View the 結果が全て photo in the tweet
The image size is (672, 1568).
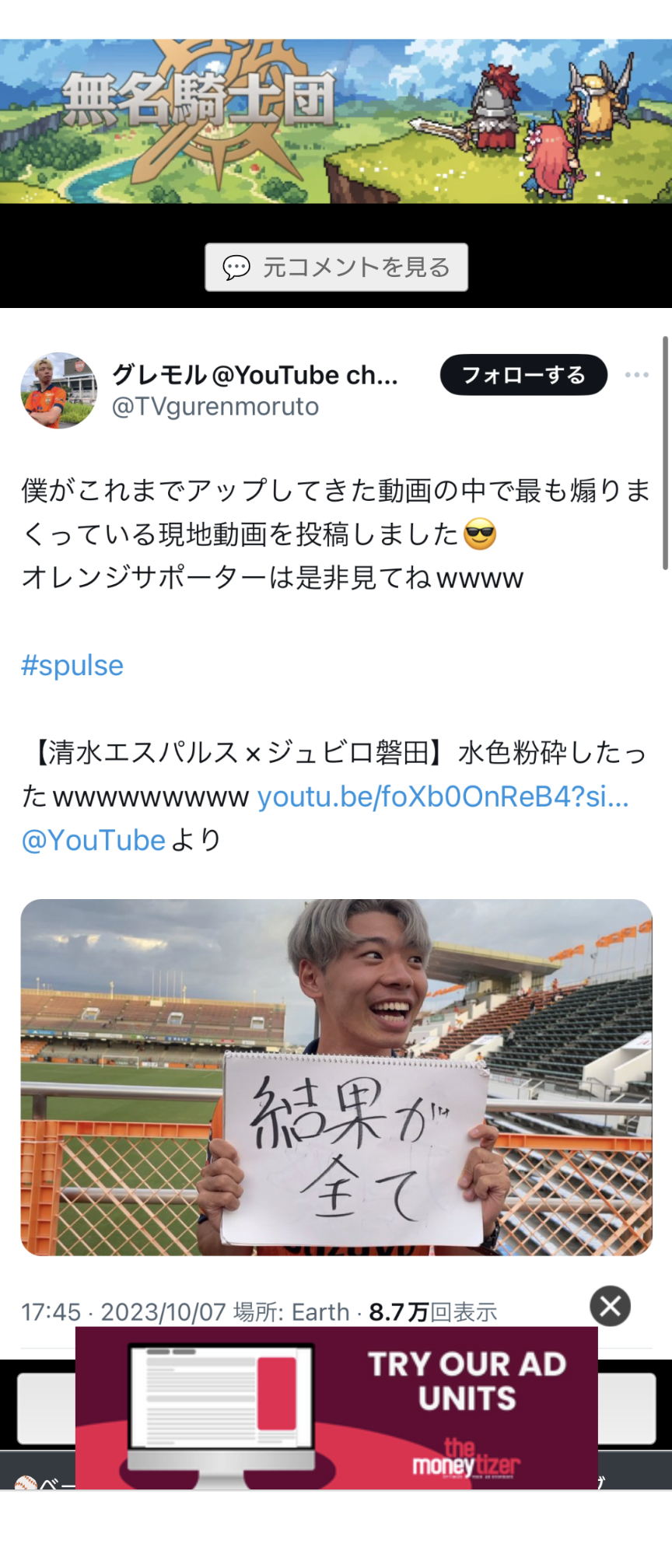pos(336,1076)
